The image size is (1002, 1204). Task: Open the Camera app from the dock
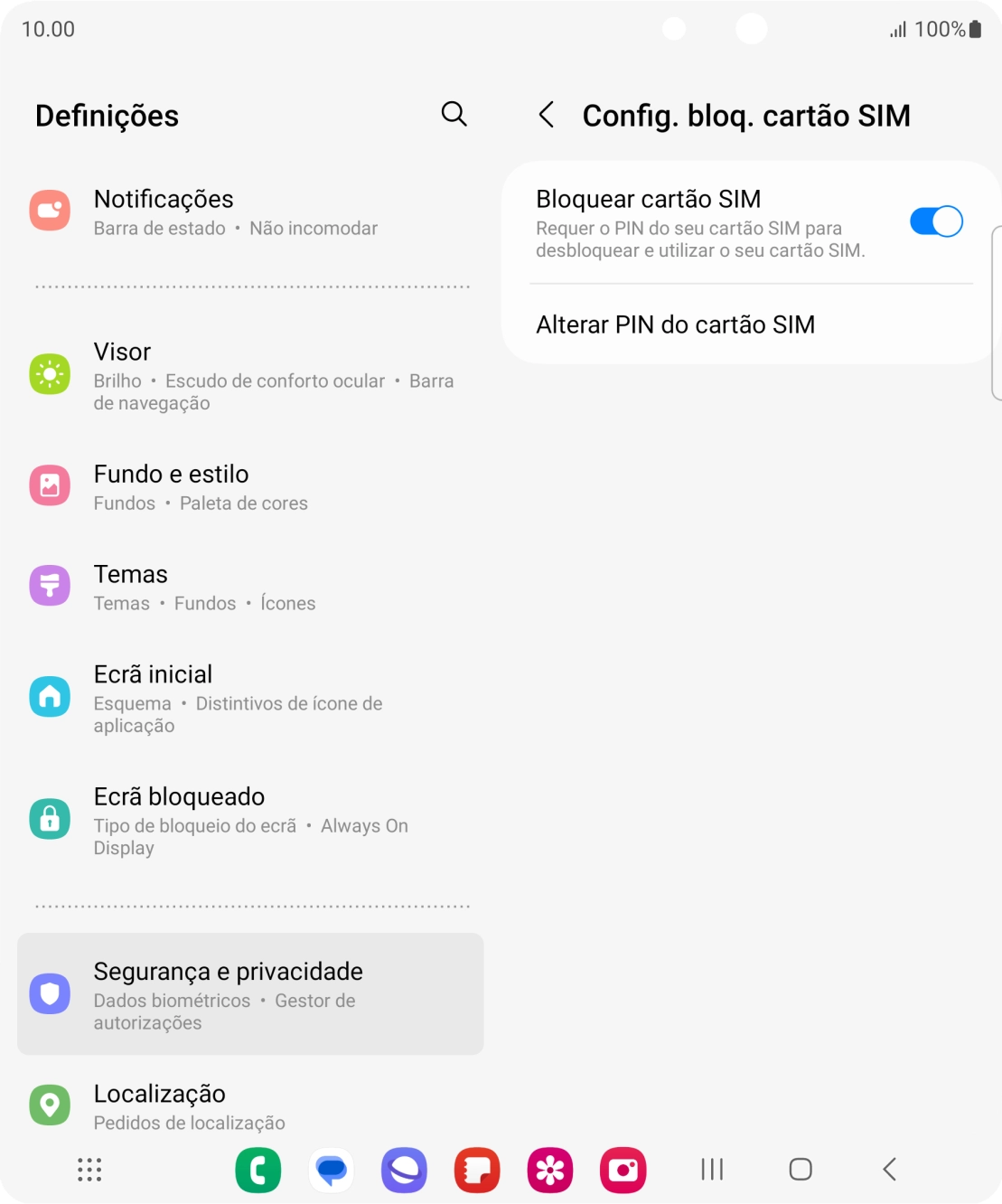click(x=622, y=1170)
